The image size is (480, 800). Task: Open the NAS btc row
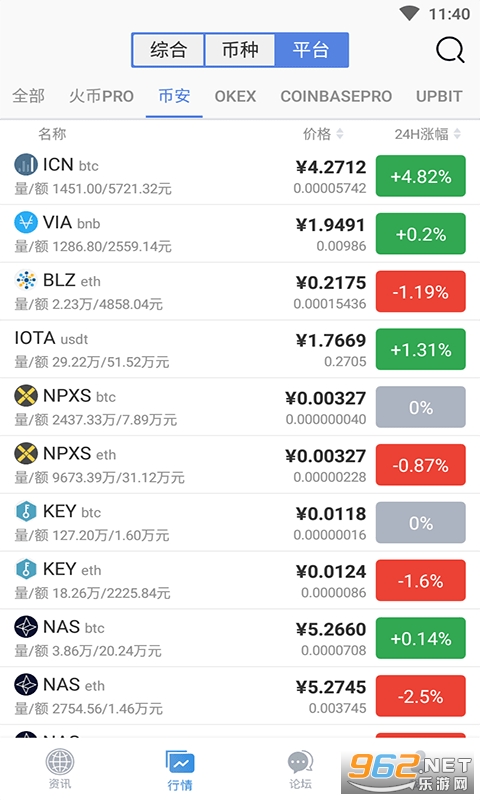click(x=240, y=638)
